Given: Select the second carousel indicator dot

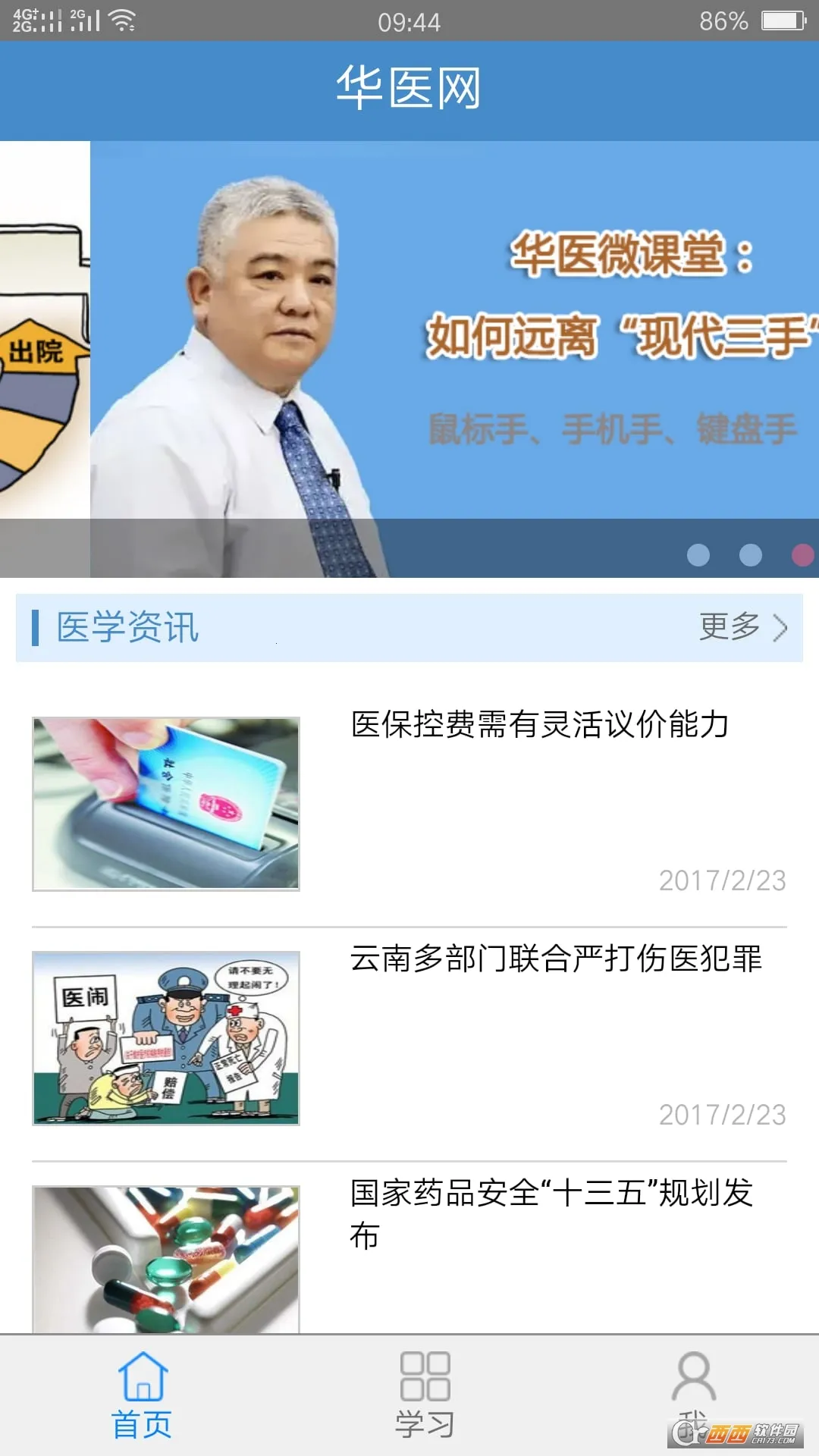Looking at the screenshot, I should point(752,554).
